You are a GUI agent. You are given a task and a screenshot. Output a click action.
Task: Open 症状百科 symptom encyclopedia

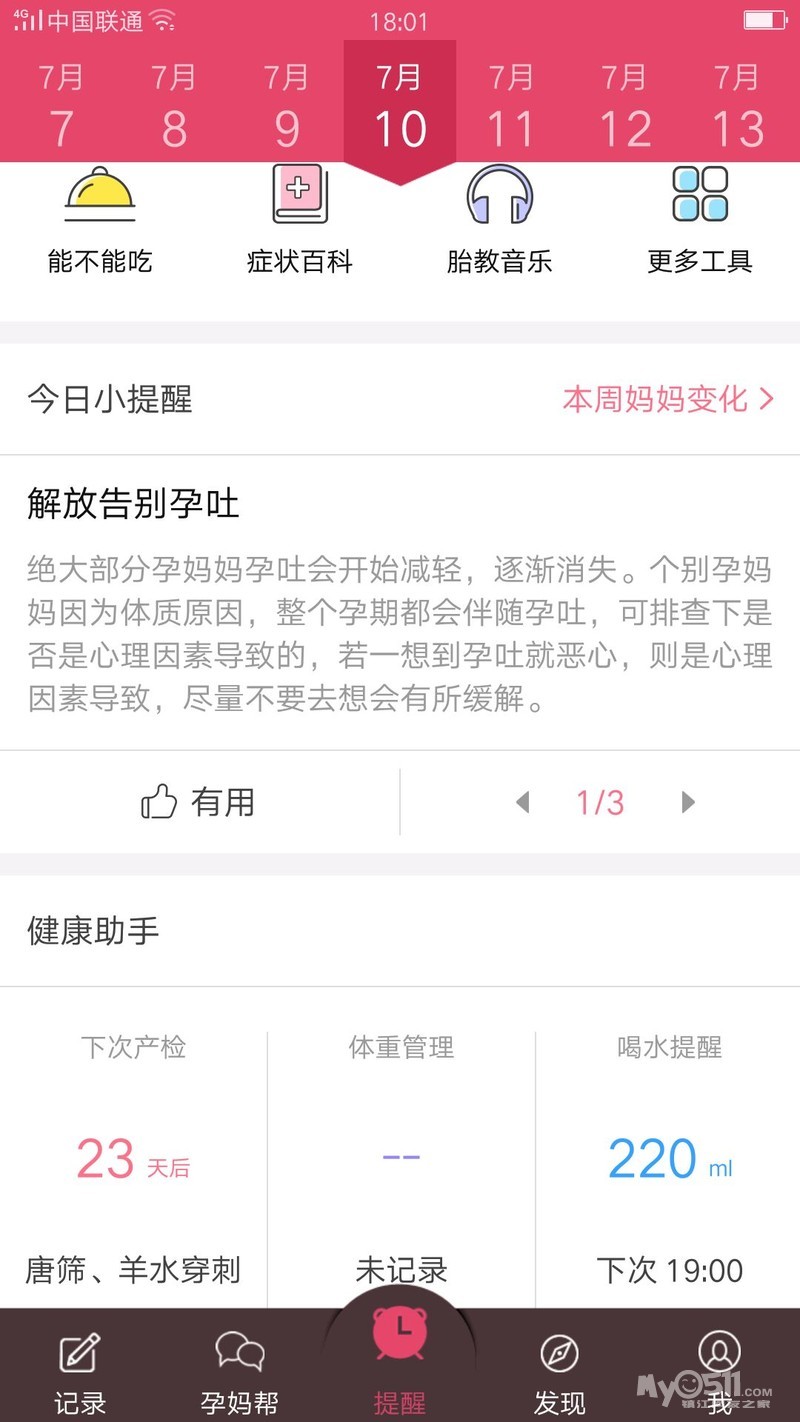coord(300,220)
